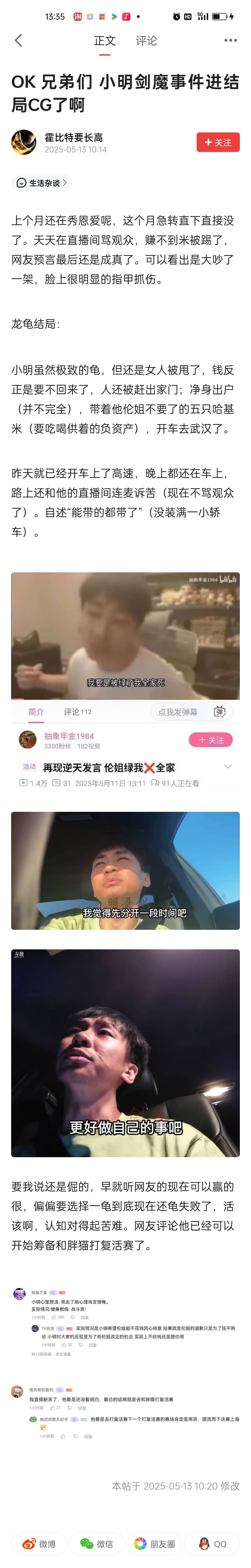This screenshot has width=251, height=1568.
Task: Open the 生活杂谈 topic chip
Action: (x=41, y=183)
